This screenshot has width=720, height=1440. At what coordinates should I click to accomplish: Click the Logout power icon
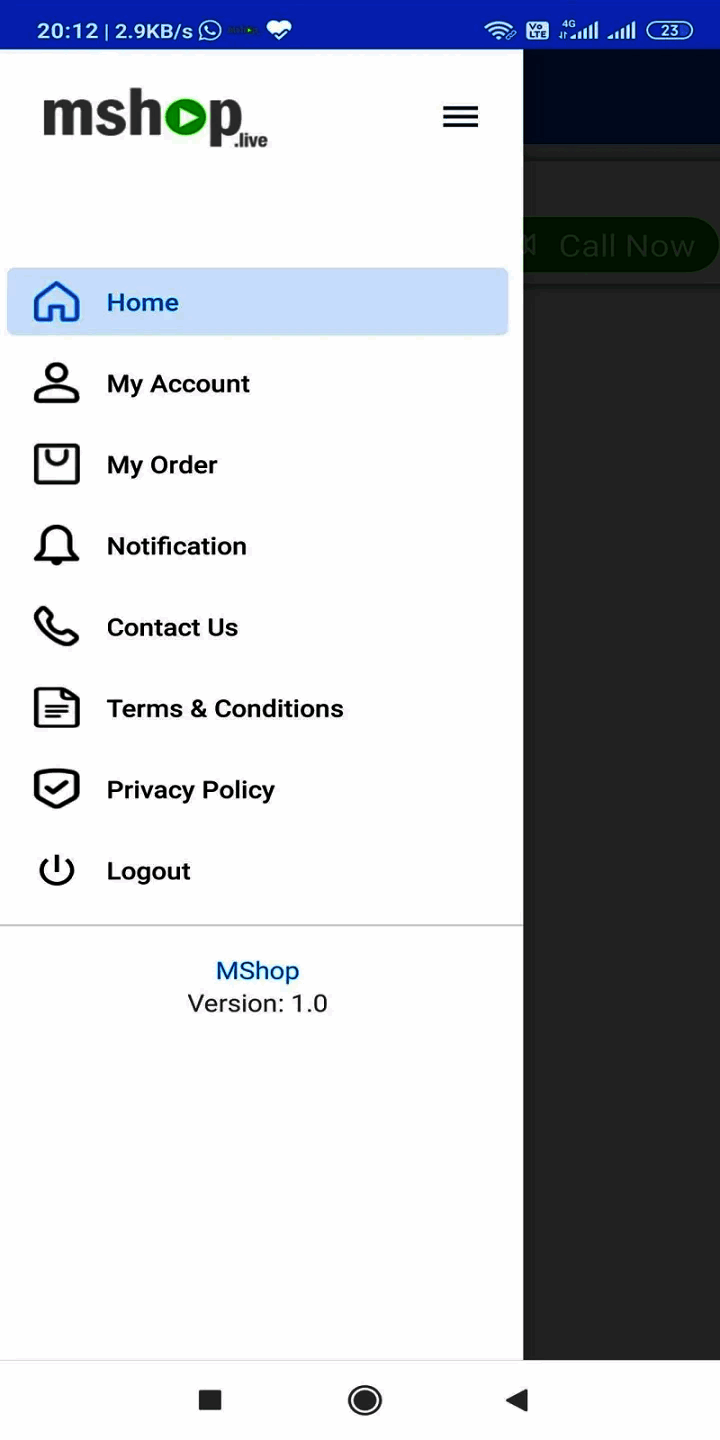coord(57,870)
